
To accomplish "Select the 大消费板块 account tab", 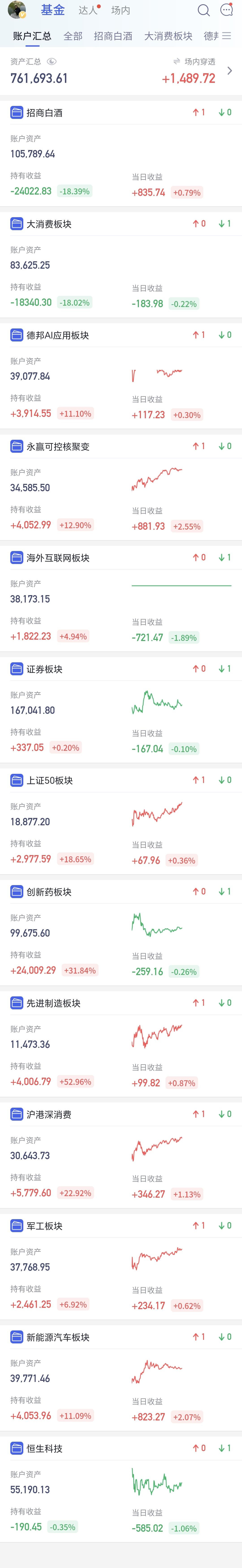I will tap(168, 36).
